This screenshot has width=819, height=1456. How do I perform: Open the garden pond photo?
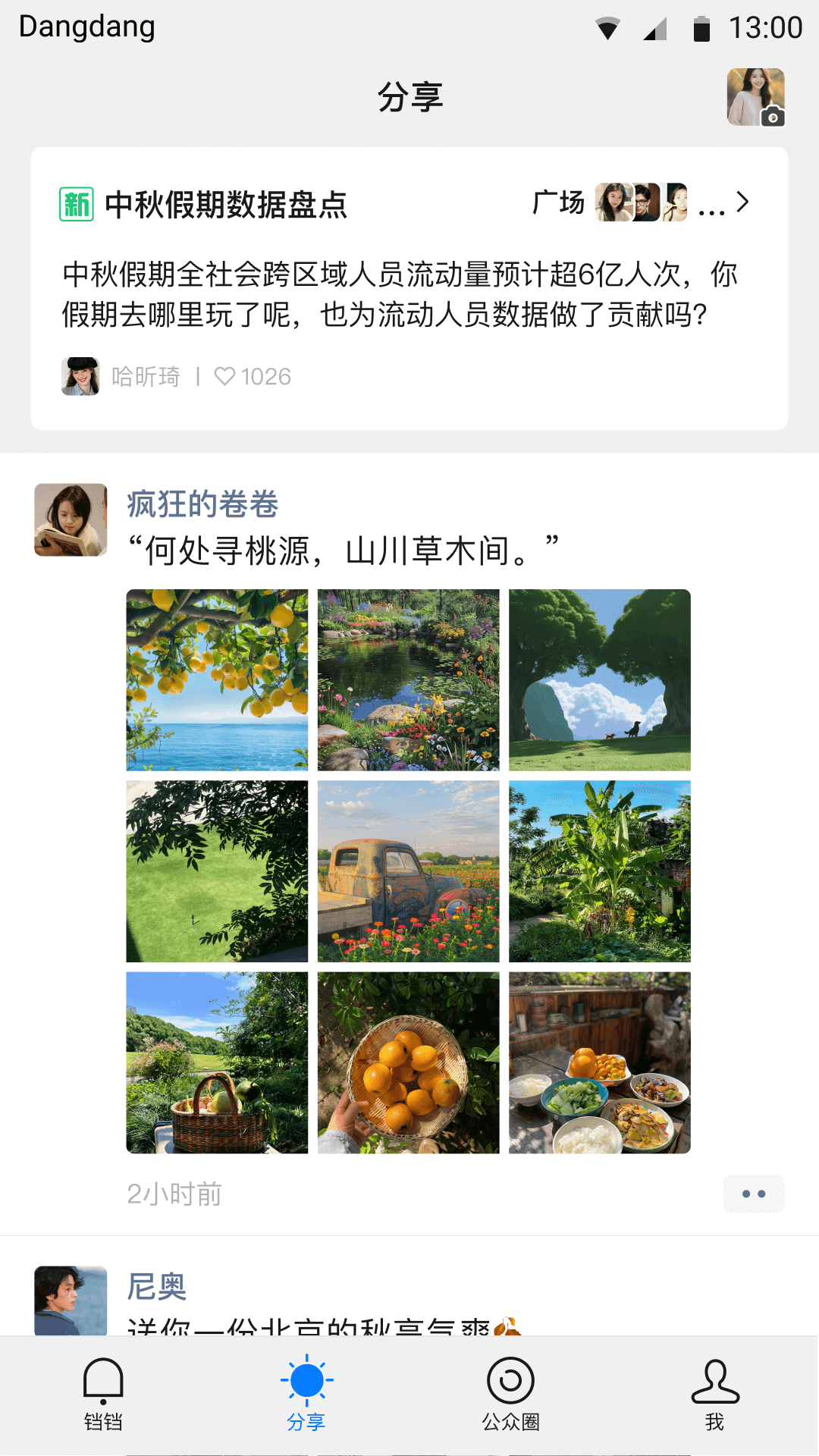[409, 680]
